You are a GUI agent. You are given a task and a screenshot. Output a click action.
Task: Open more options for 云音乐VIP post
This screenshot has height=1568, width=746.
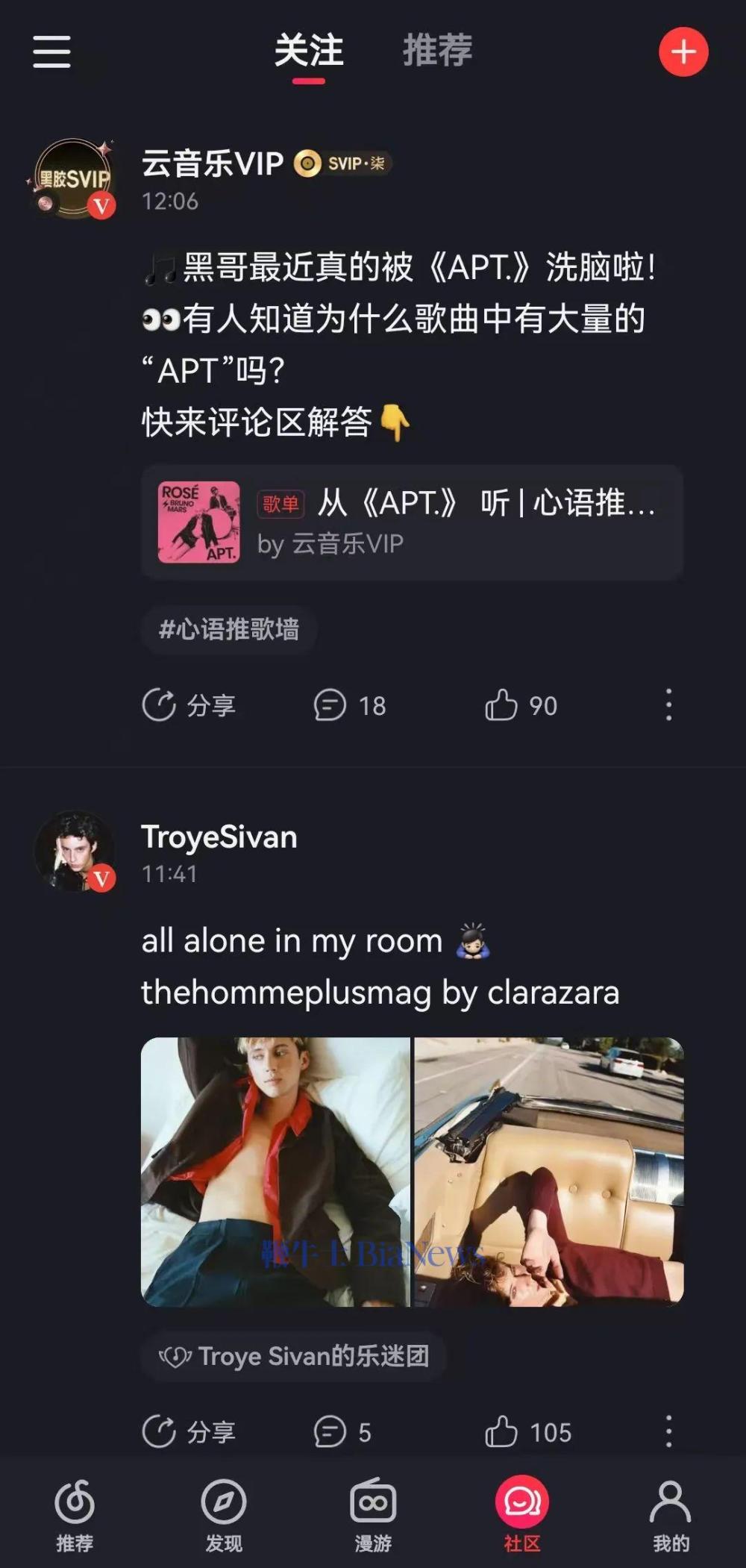(668, 705)
